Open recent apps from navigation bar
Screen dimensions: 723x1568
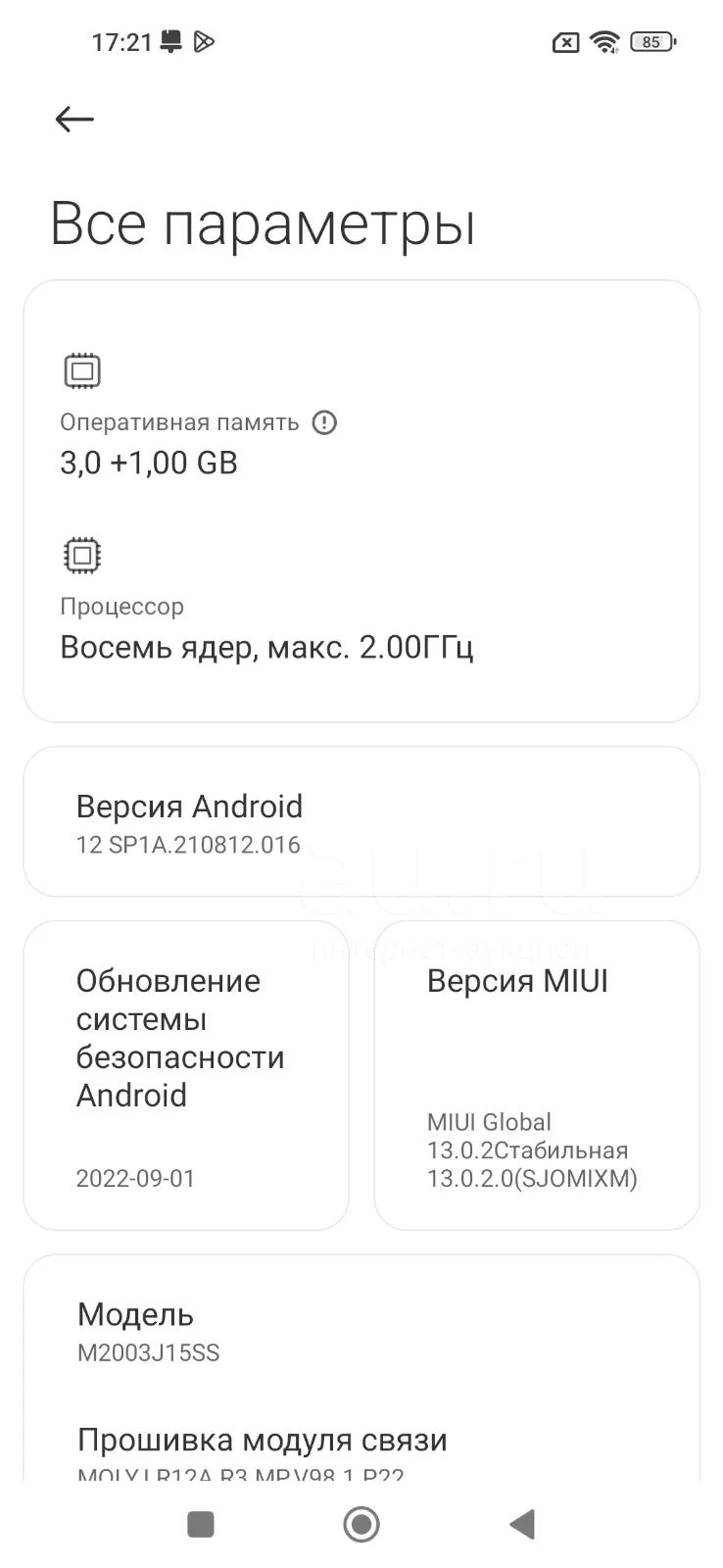[x=201, y=1524]
